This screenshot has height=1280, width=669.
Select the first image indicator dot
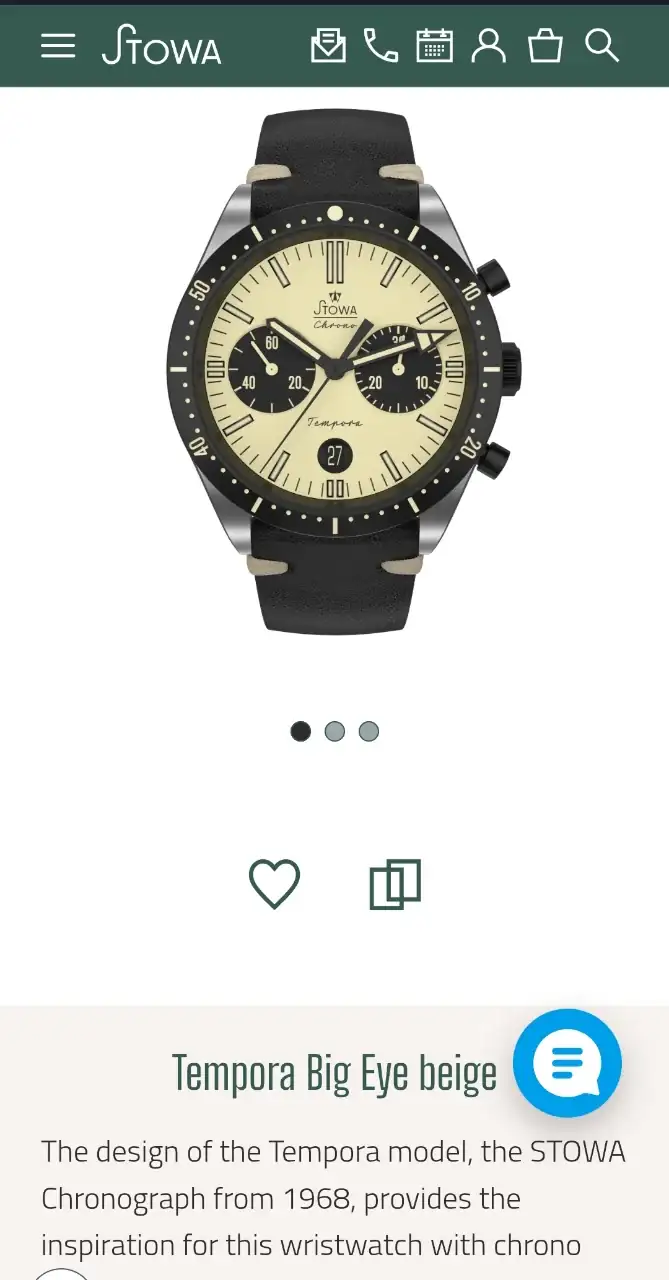coord(300,731)
